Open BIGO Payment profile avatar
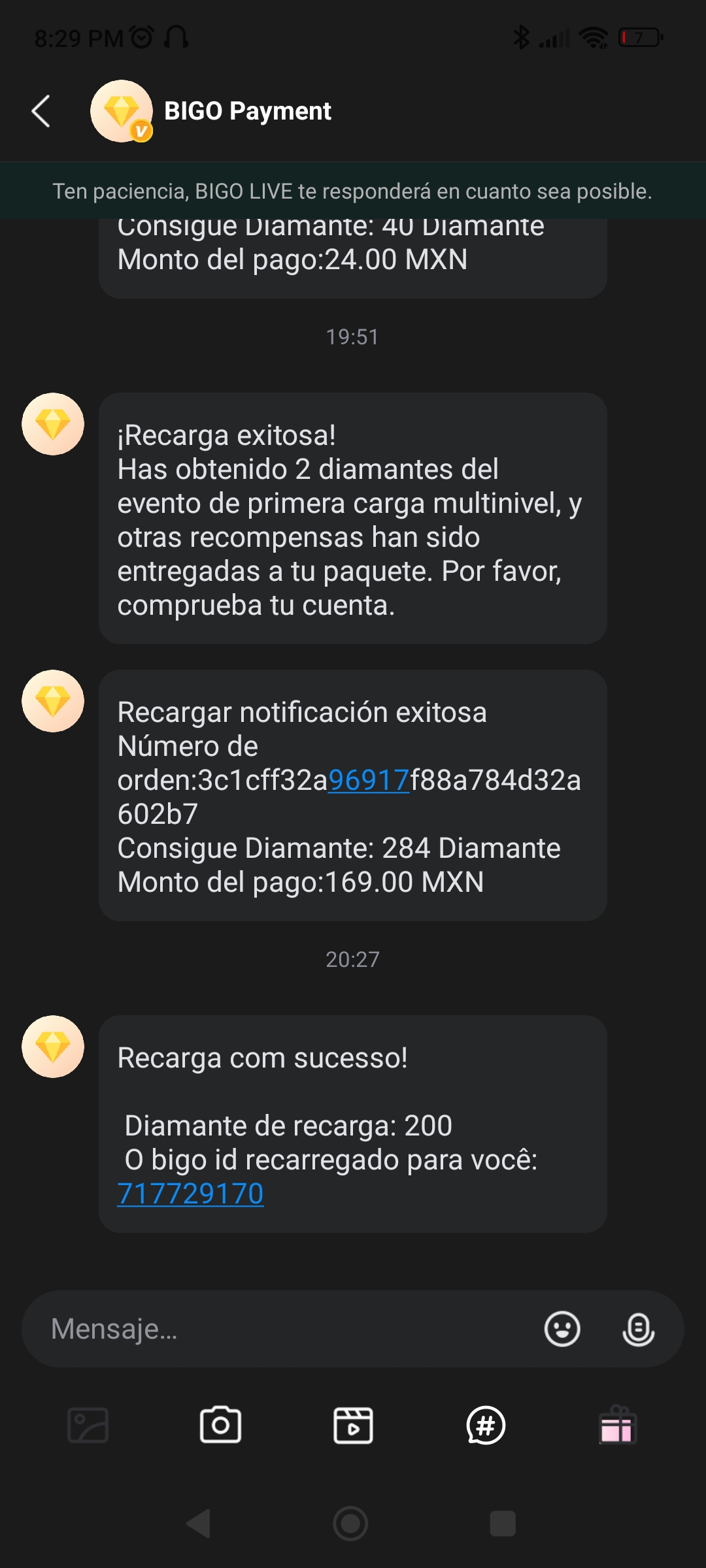 coord(122,111)
